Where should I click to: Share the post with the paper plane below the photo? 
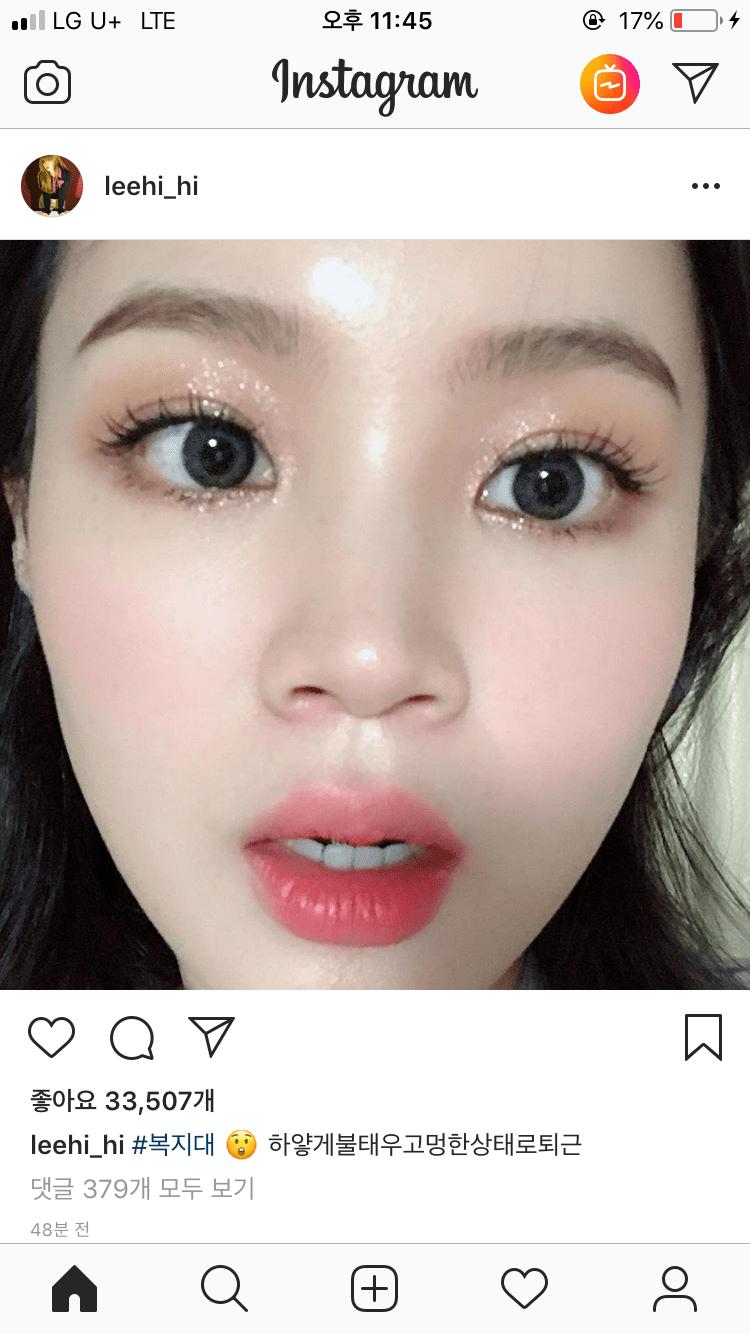(211, 1037)
